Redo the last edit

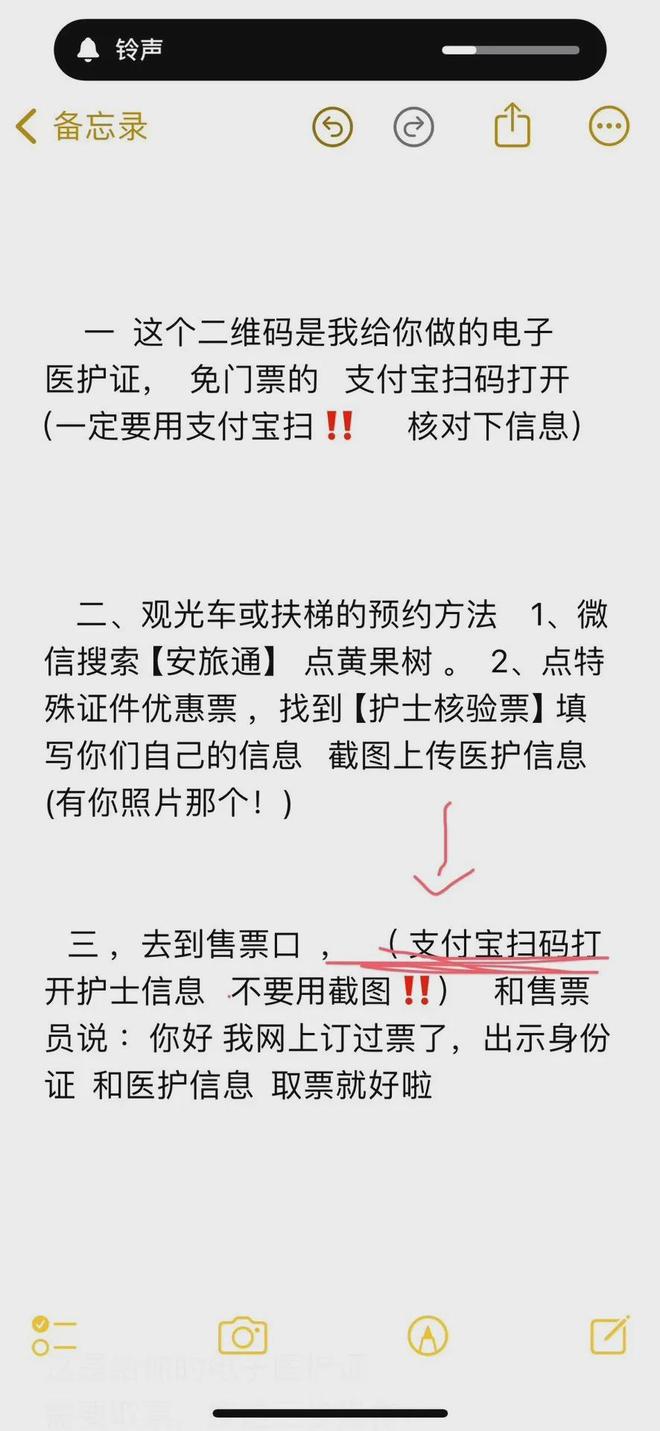coord(414,128)
